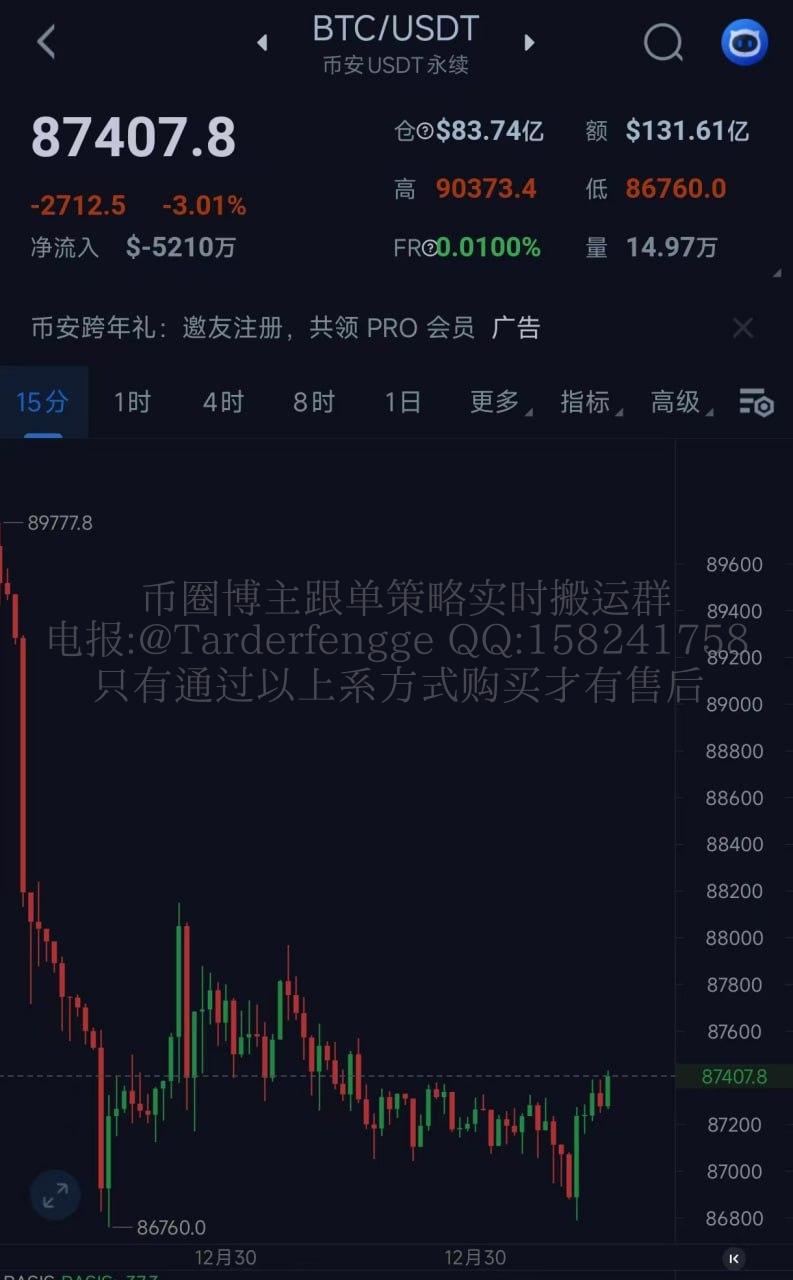
Task: Open the BTC/USDT pair selector
Action: [396, 30]
